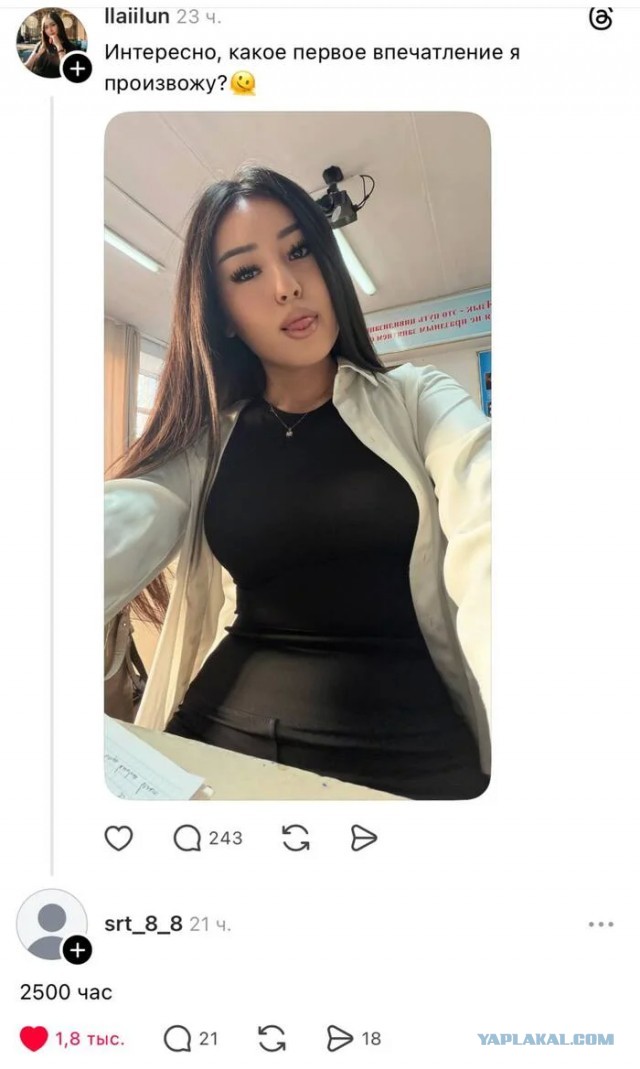Open the overflow menu on srt_8_8's reply
Screen dimensions: 640x1069
(601, 924)
